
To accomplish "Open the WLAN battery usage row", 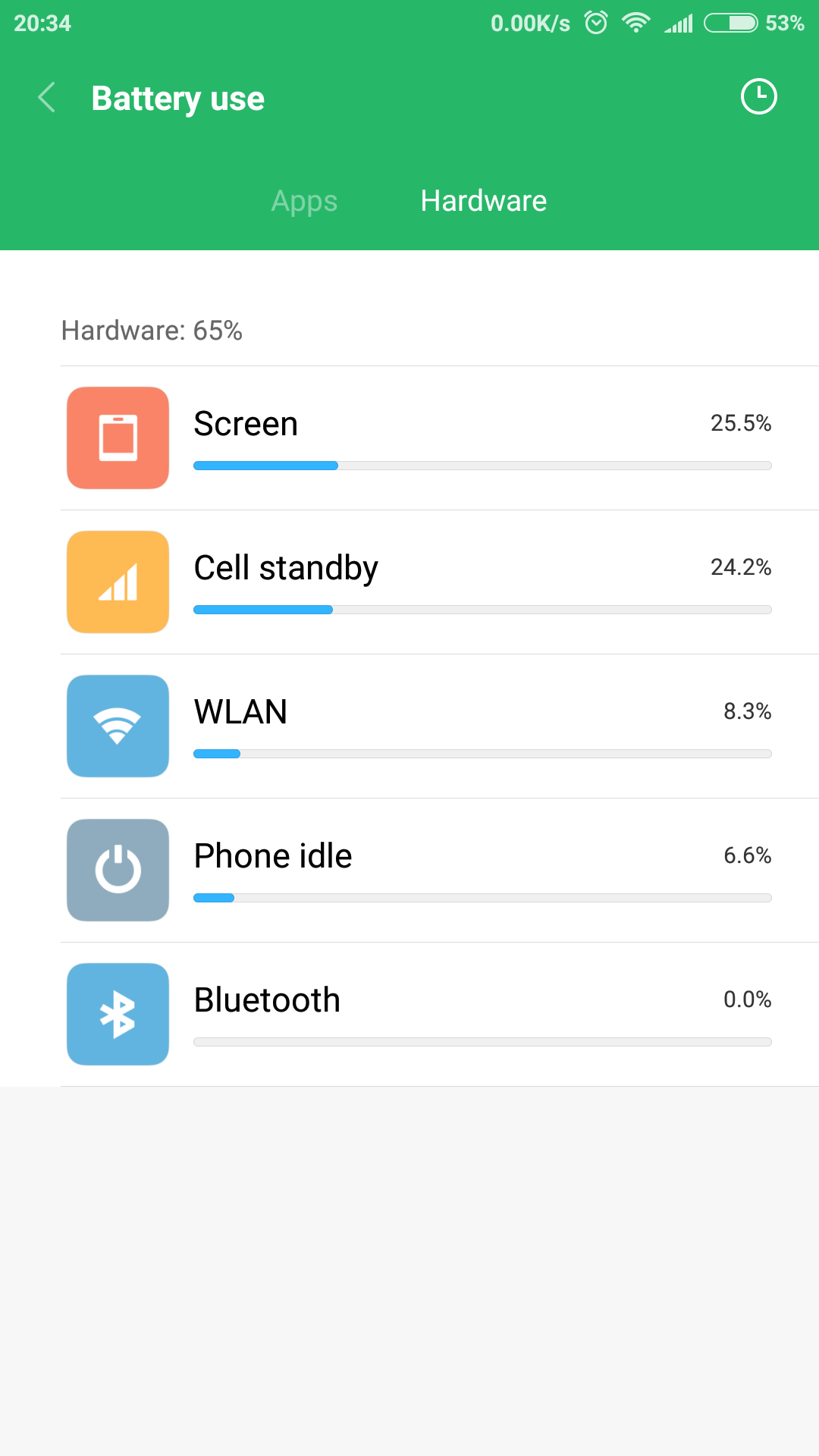I will pyautogui.click(x=440, y=726).
